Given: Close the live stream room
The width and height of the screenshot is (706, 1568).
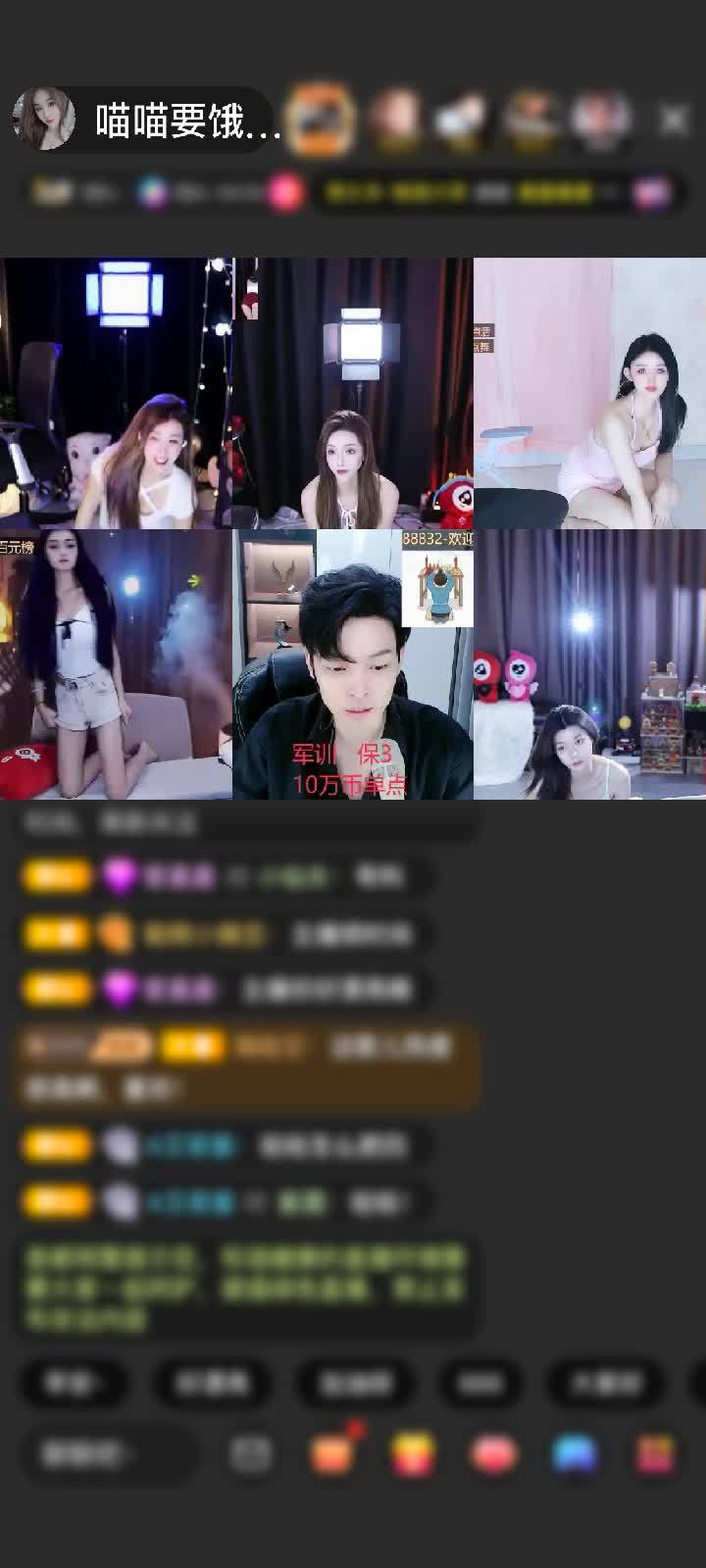Looking at the screenshot, I should (x=673, y=120).
